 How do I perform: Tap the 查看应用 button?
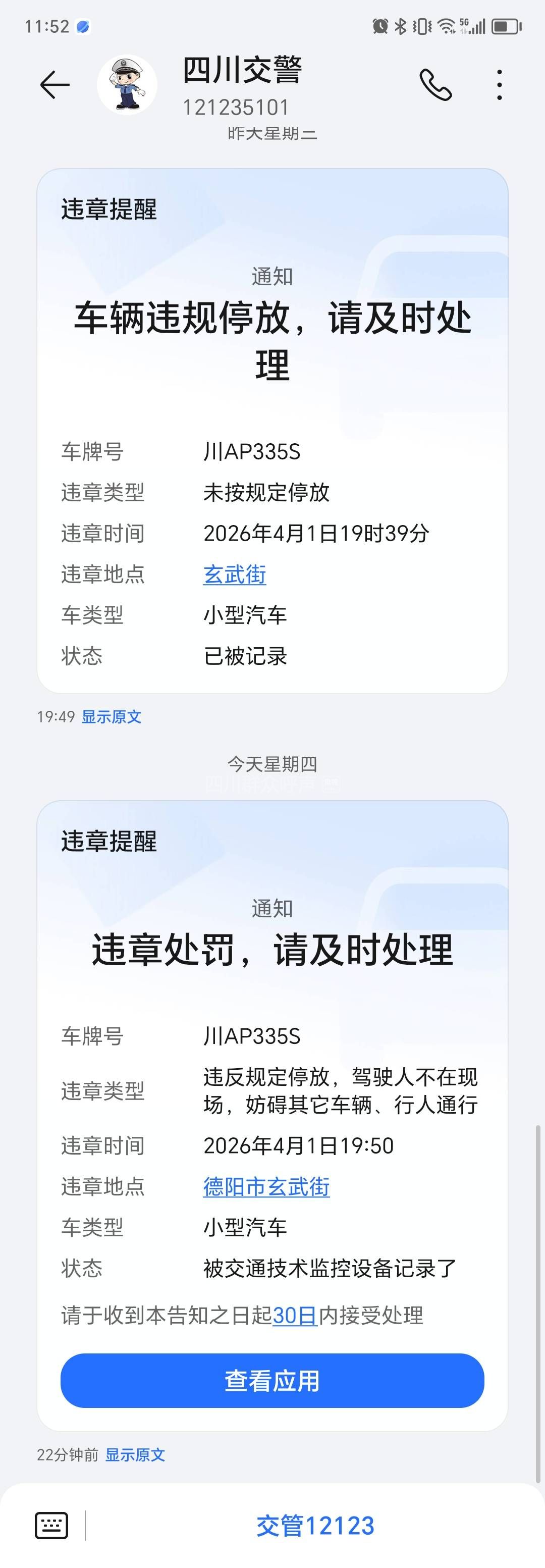point(272,1381)
